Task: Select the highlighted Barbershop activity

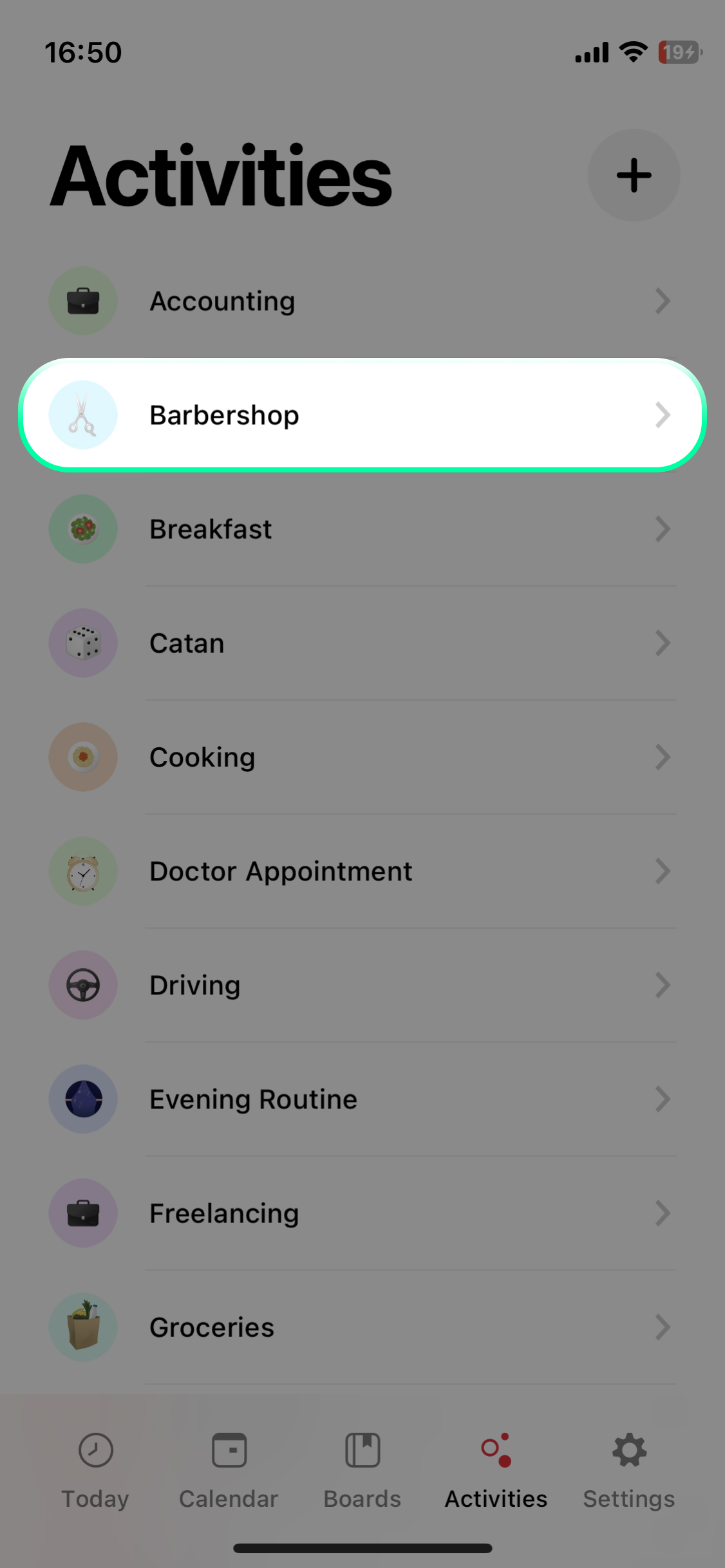Action: (x=362, y=415)
